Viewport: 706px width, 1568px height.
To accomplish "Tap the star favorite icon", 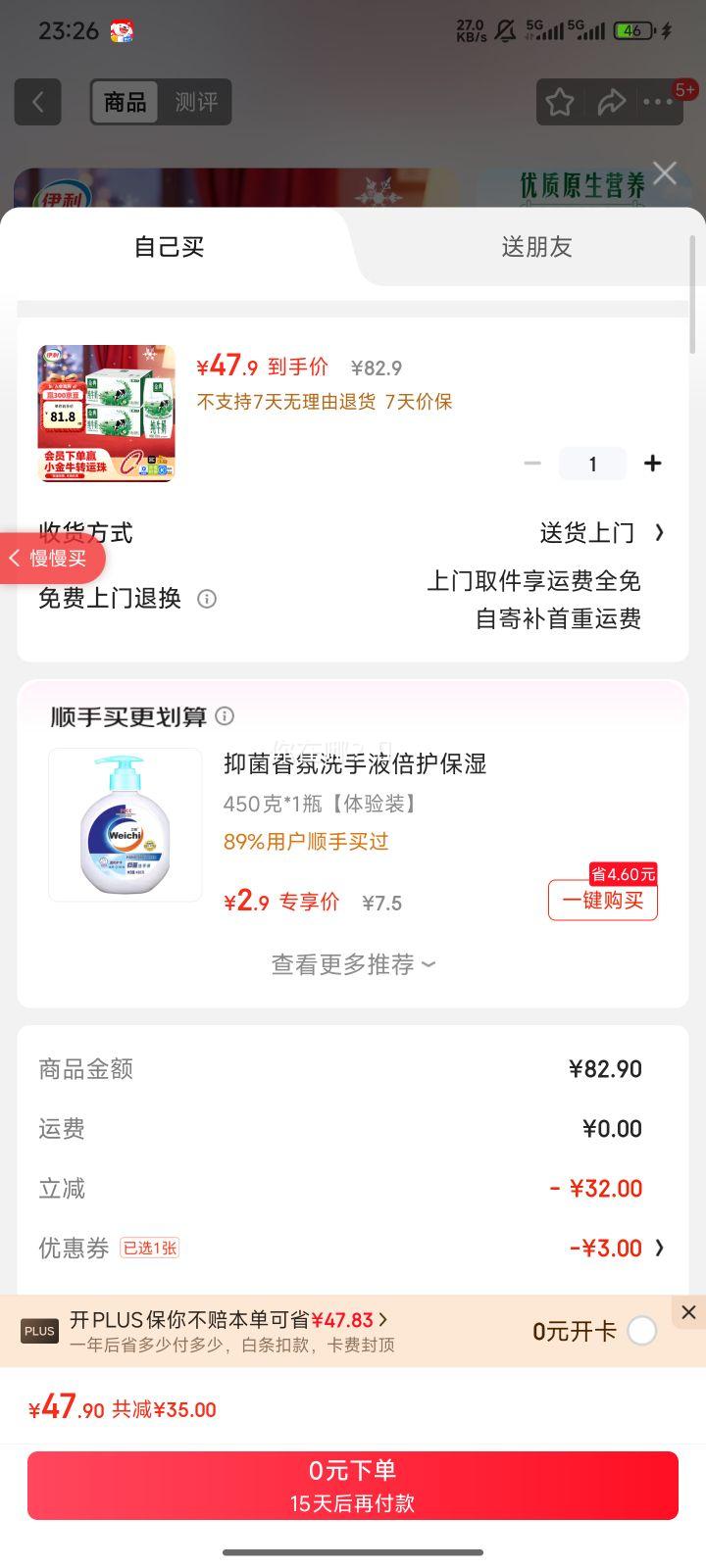I will pos(560,102).
